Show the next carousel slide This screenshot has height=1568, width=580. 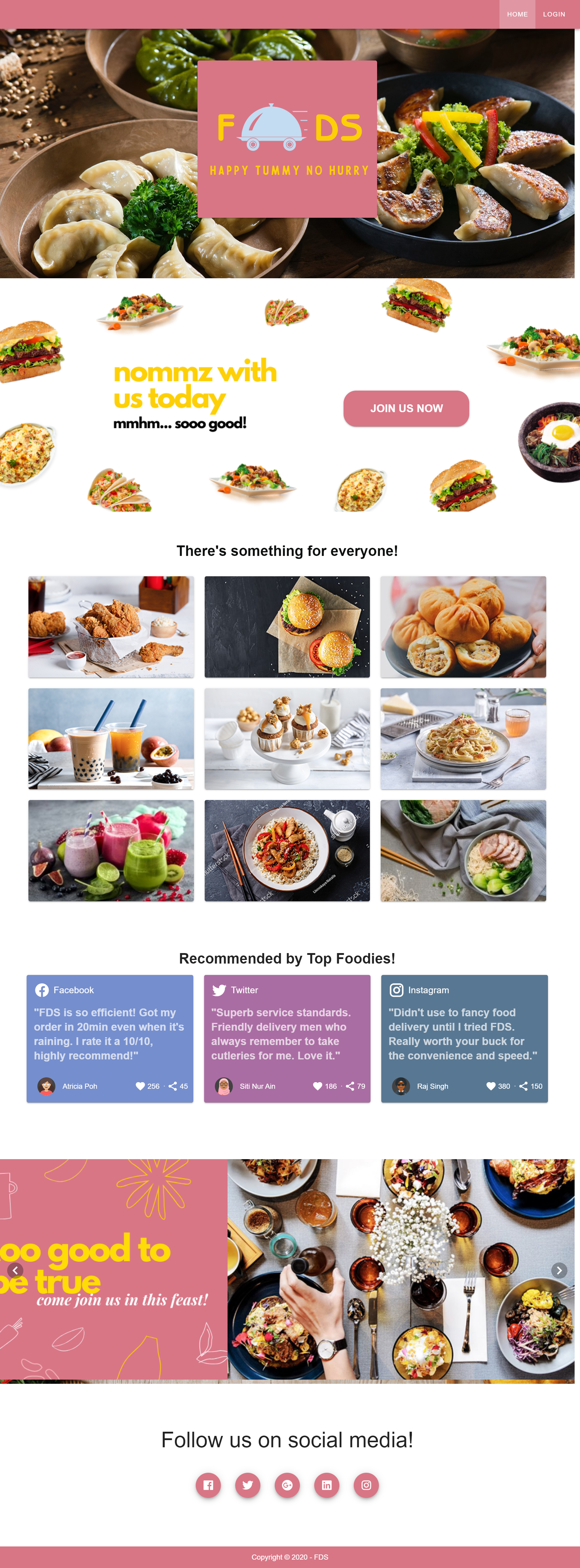click(x=559, y=1270)
